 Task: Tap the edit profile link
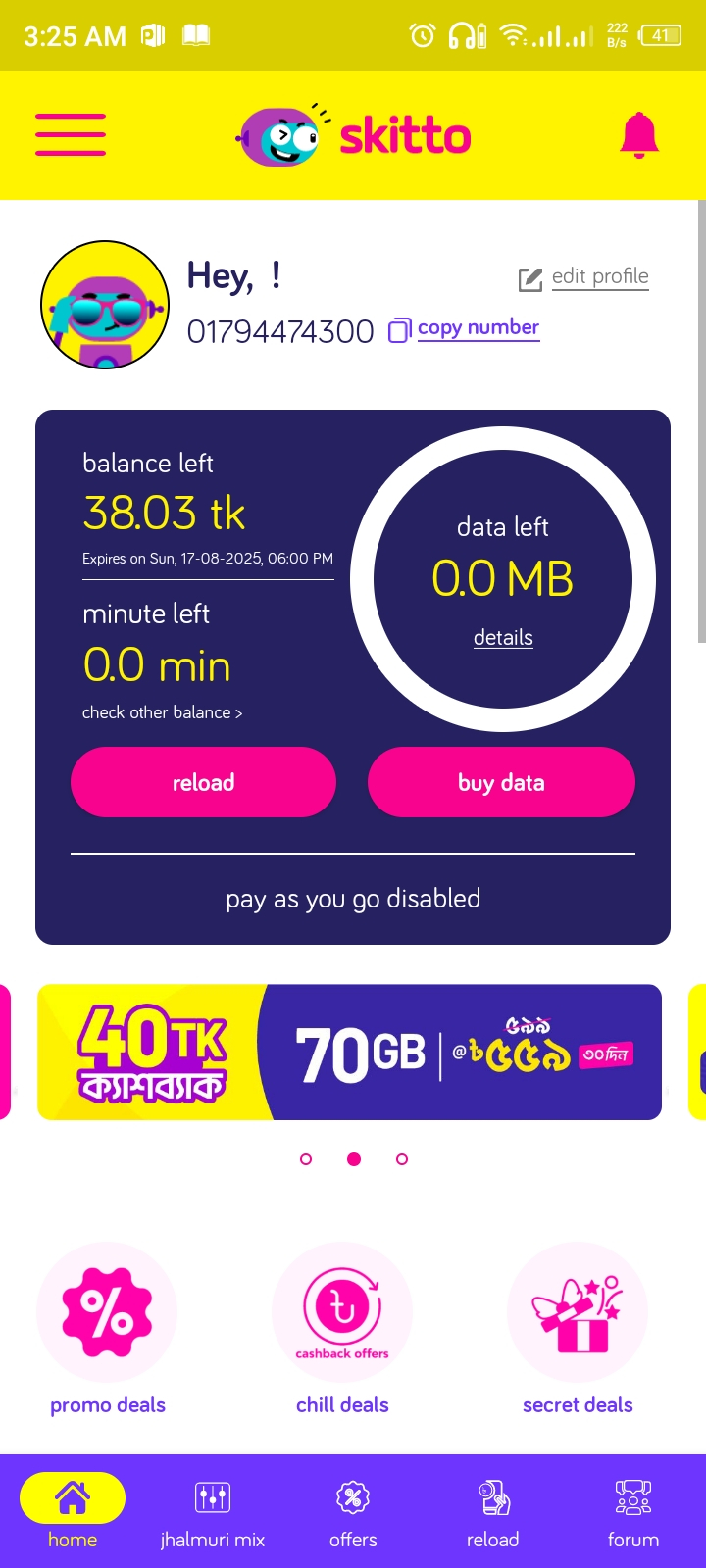click(584, 277)
